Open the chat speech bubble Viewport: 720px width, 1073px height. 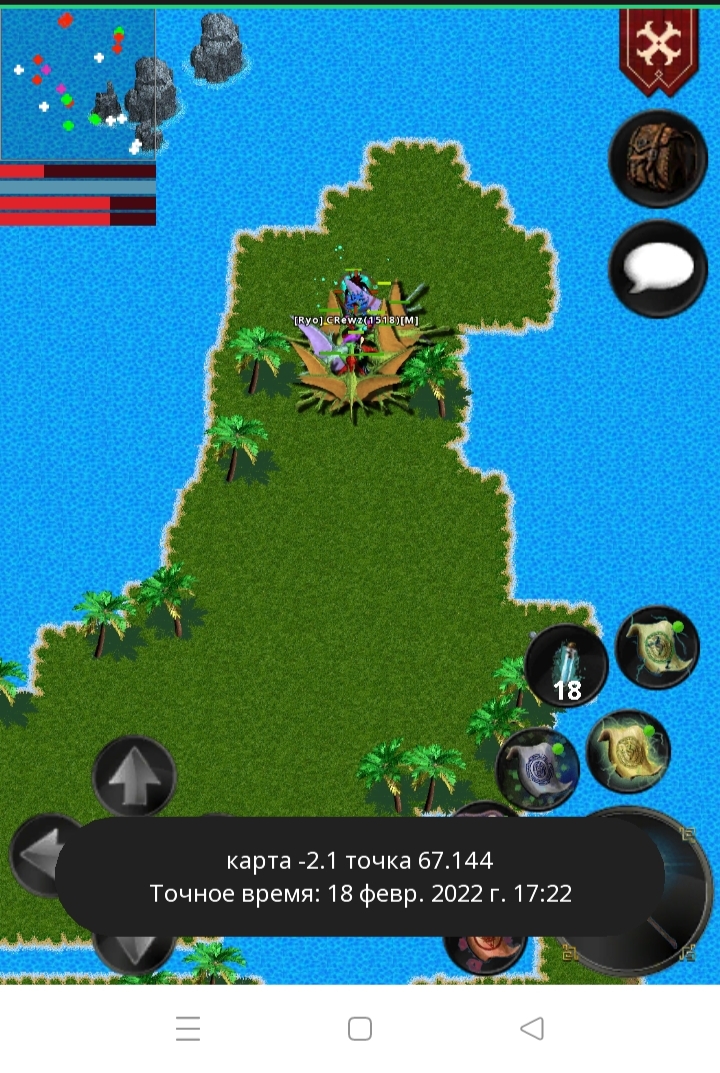[657, 268]
